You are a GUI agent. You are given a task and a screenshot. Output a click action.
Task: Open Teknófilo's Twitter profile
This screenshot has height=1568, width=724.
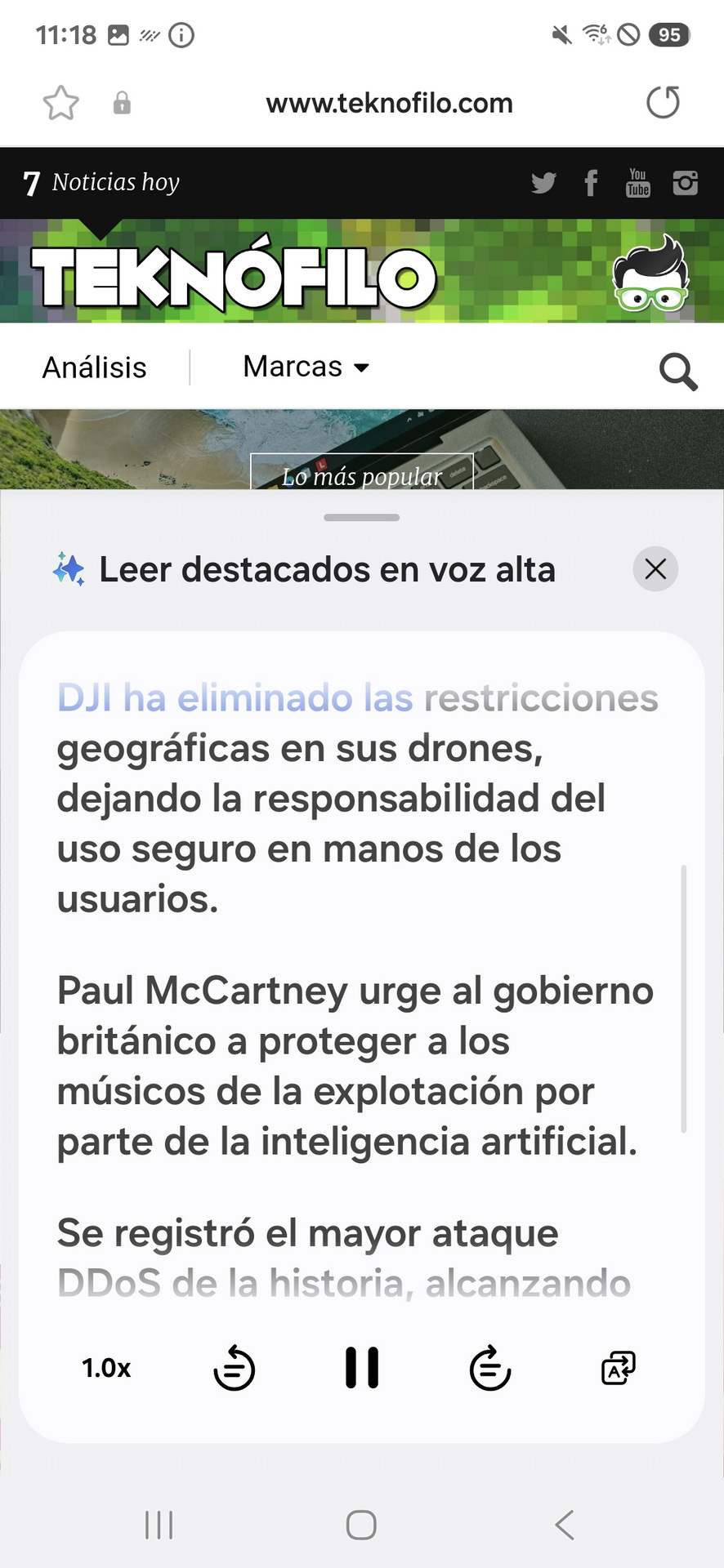(543, 183)
